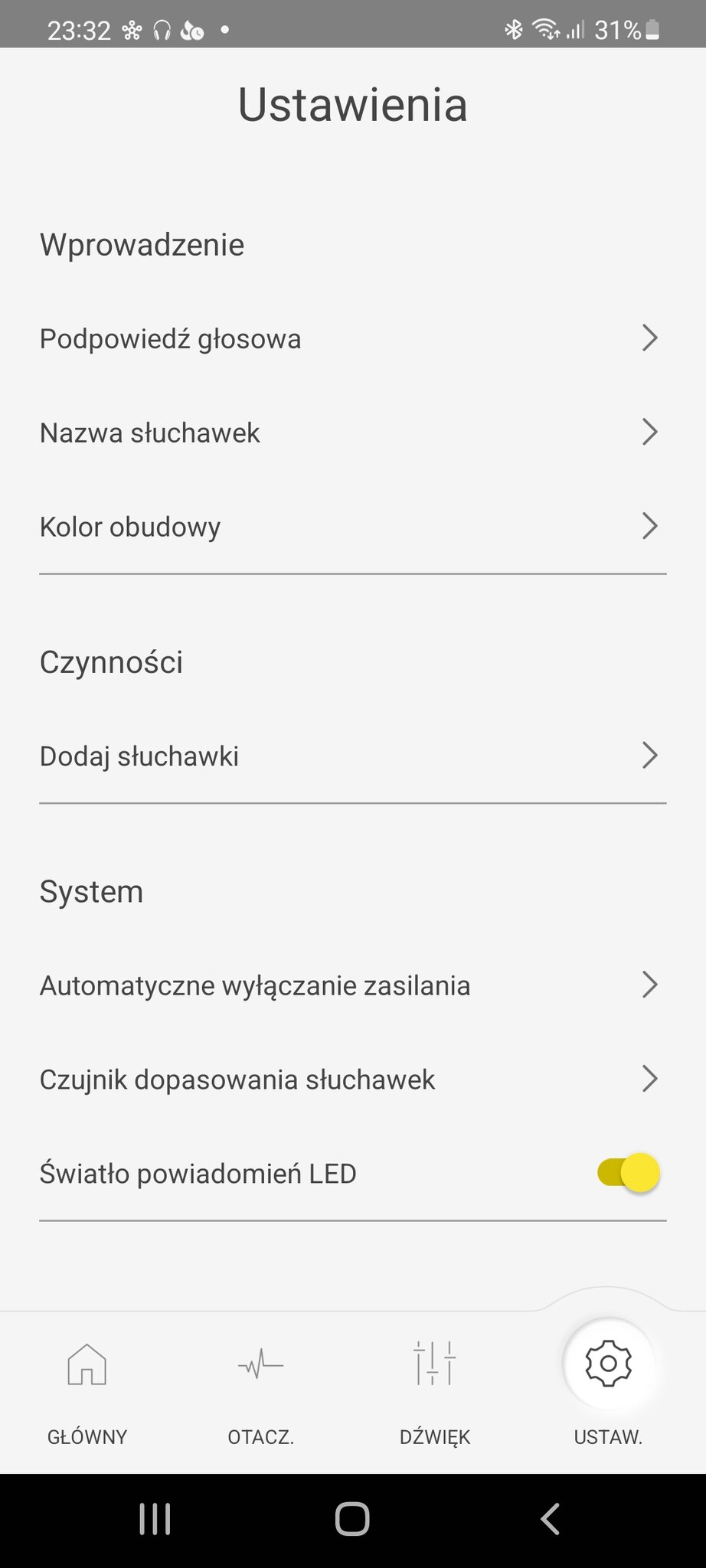Open Podpowiedź głosowa settings
The image size is (706, 1568).
pos(353,338)
